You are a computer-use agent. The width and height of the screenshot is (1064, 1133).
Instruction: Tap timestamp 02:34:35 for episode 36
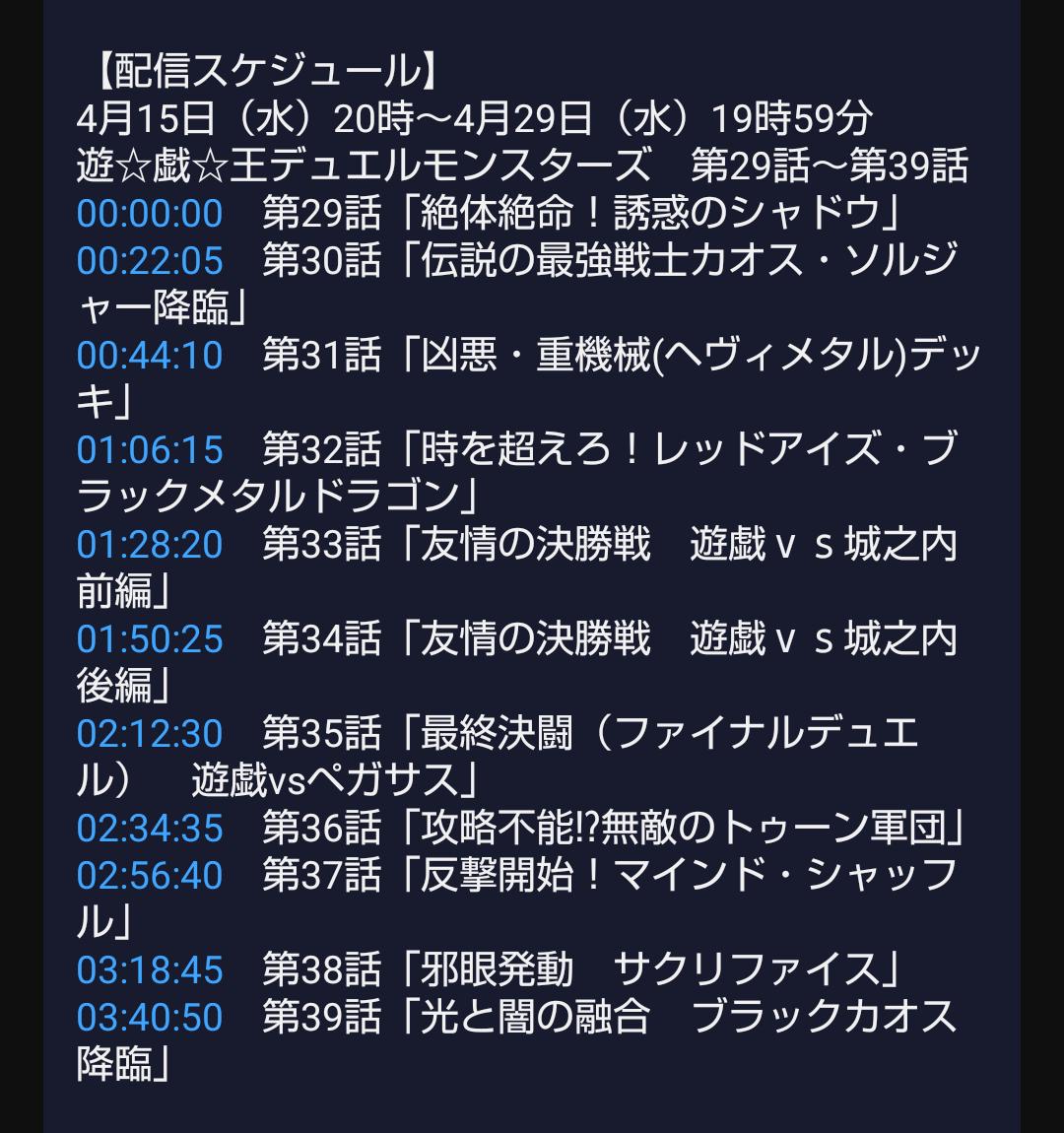(x=150, y=829)
